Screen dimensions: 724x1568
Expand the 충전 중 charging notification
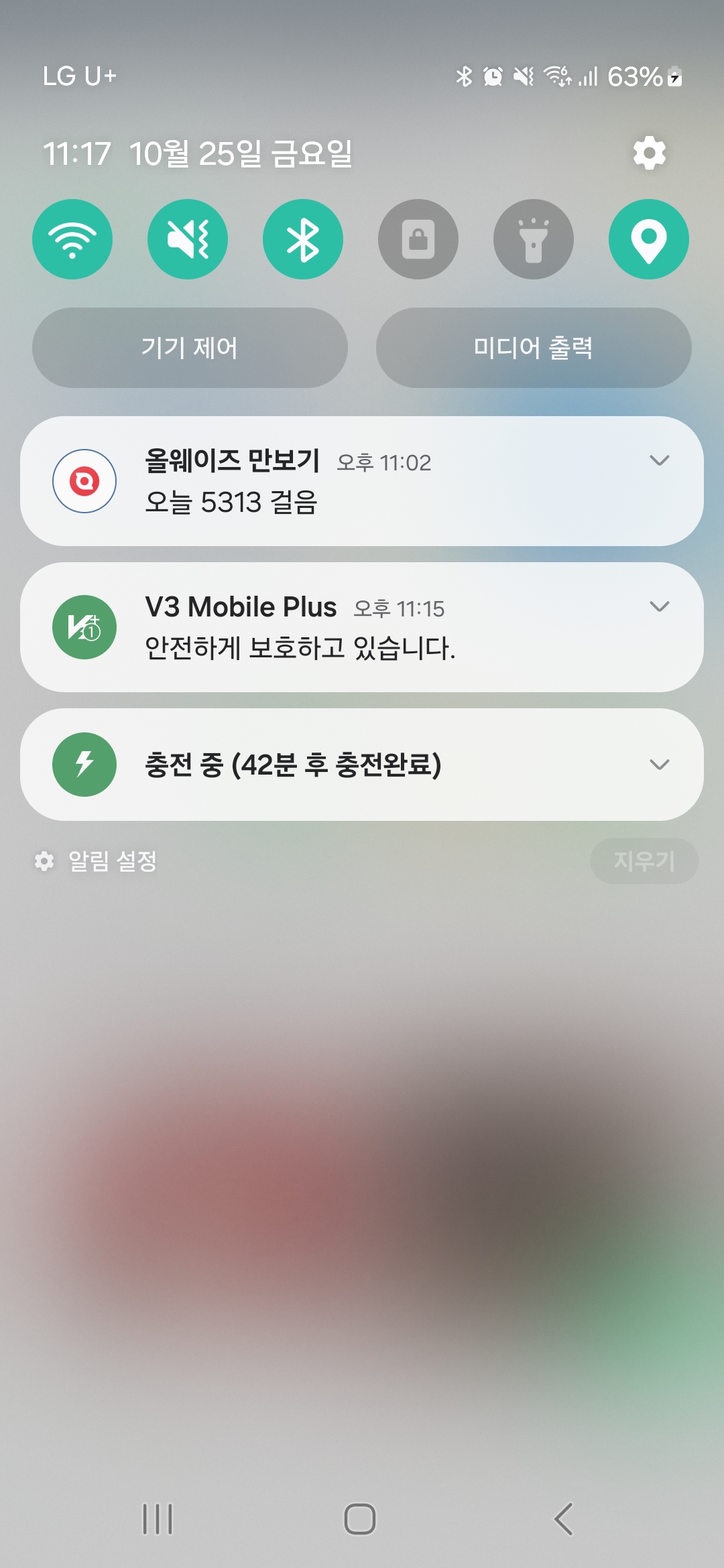[660, 765]
